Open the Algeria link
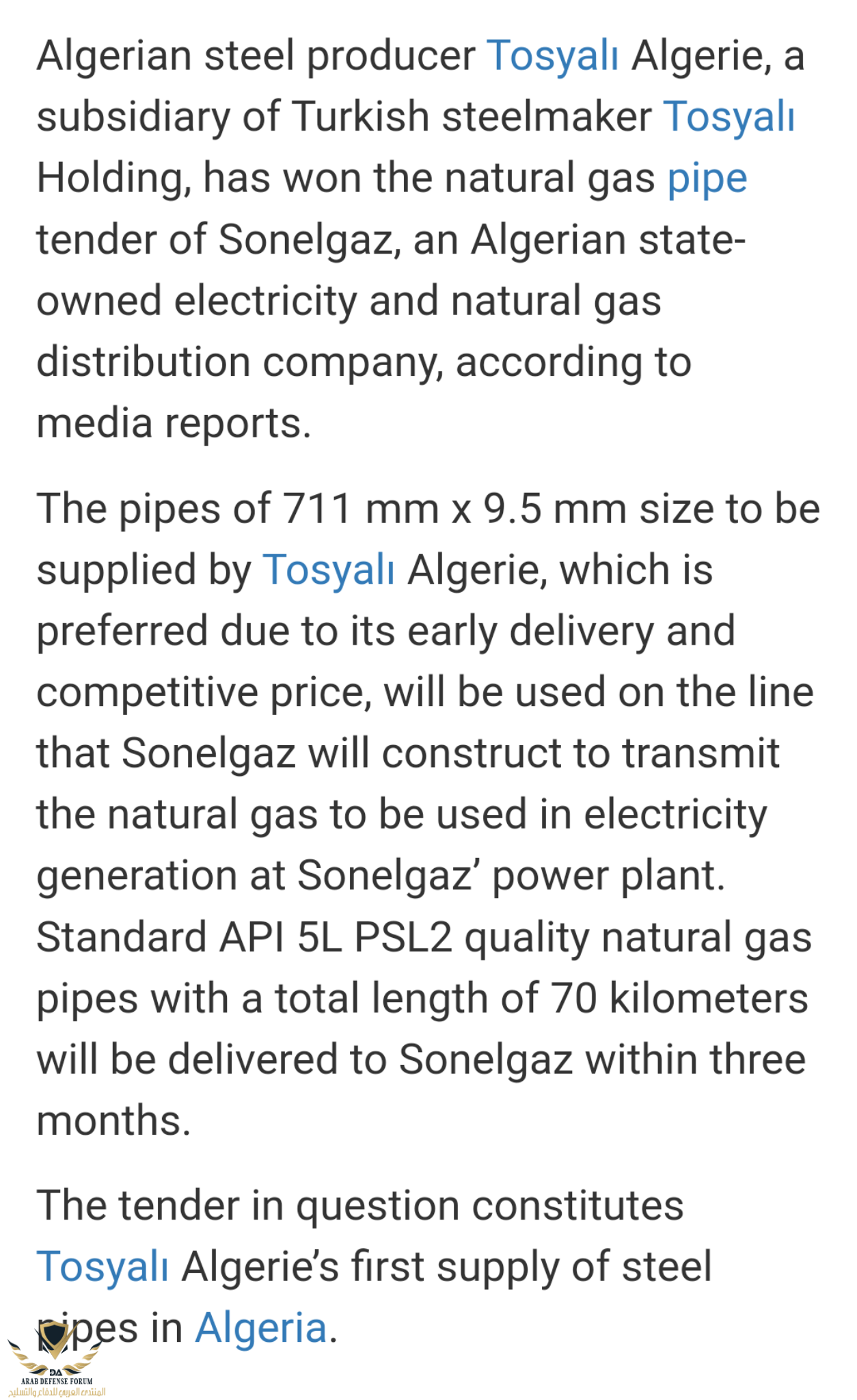857x1400 pixels. click(x=260, y=1328)
